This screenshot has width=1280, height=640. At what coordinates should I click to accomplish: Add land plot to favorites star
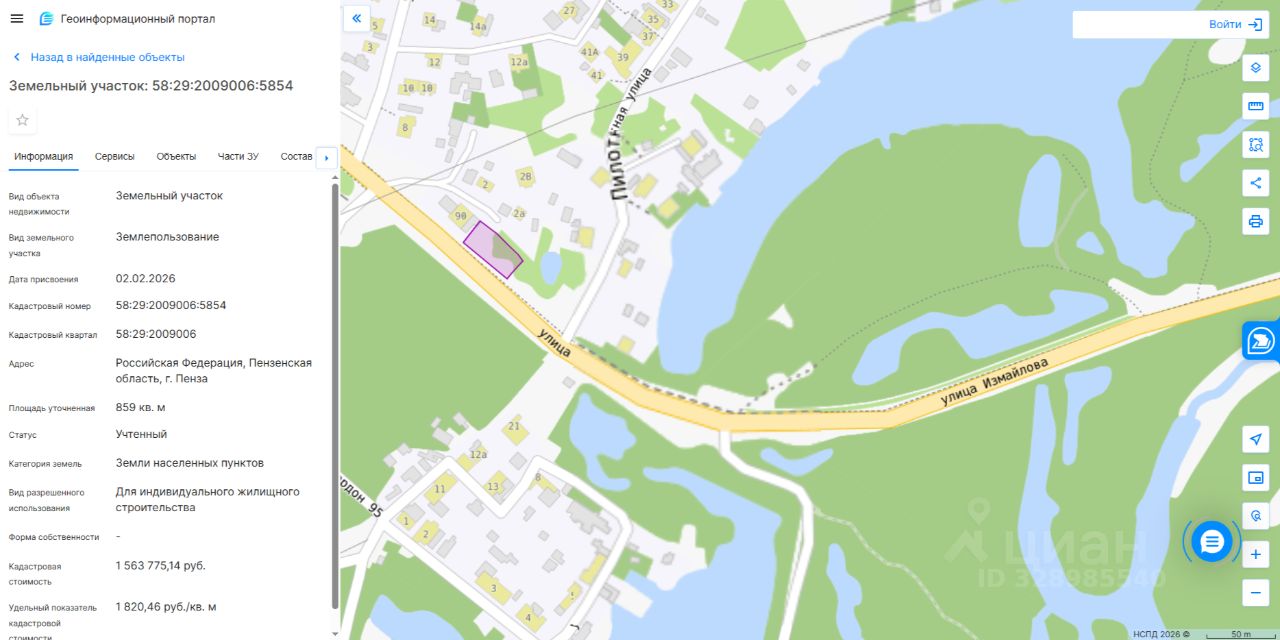click(x=22, y=120)
